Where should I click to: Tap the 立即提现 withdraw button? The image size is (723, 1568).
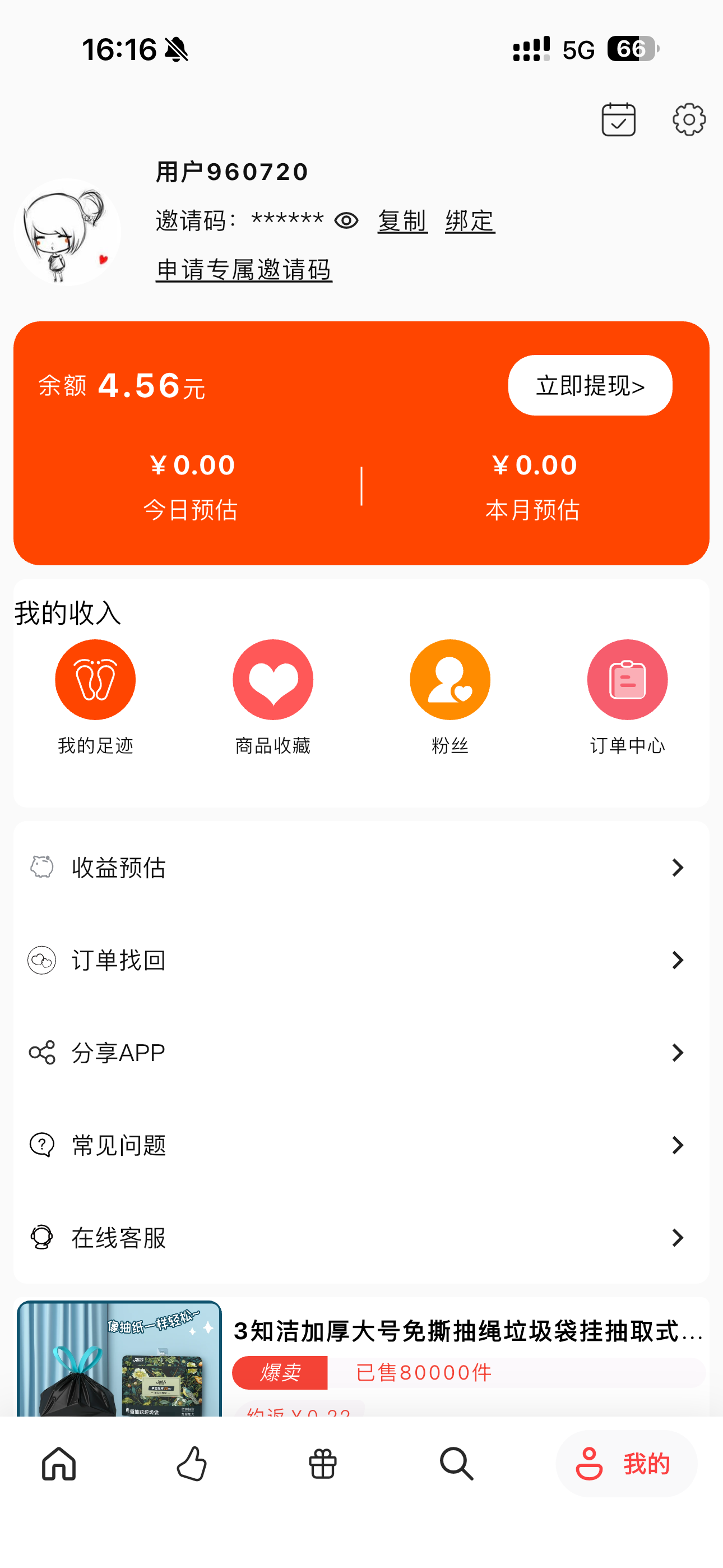(590, 385)
